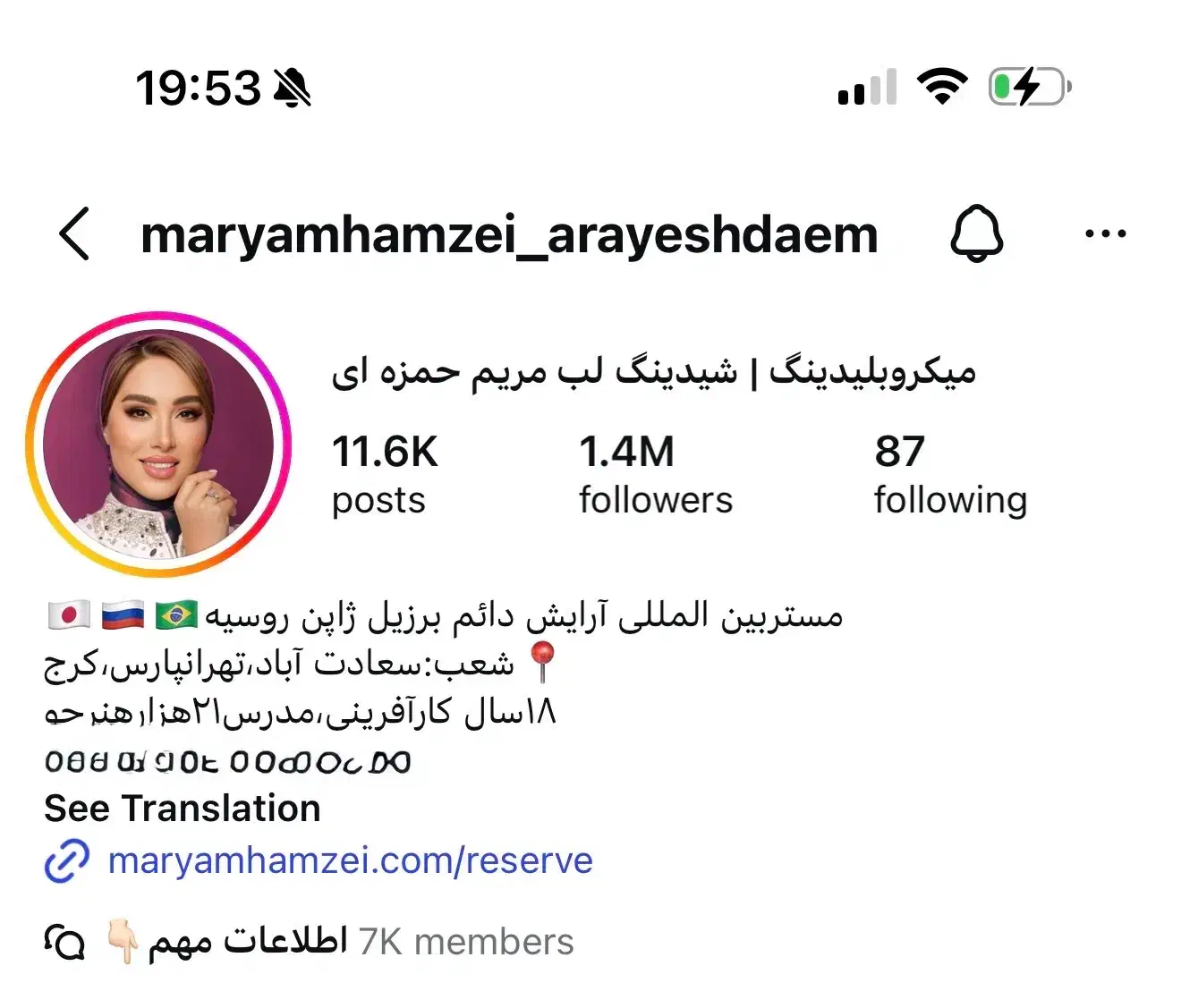Open the 87 following list
The height and width of the screenshot is (1008, 1181).
[x=950, y=475]
